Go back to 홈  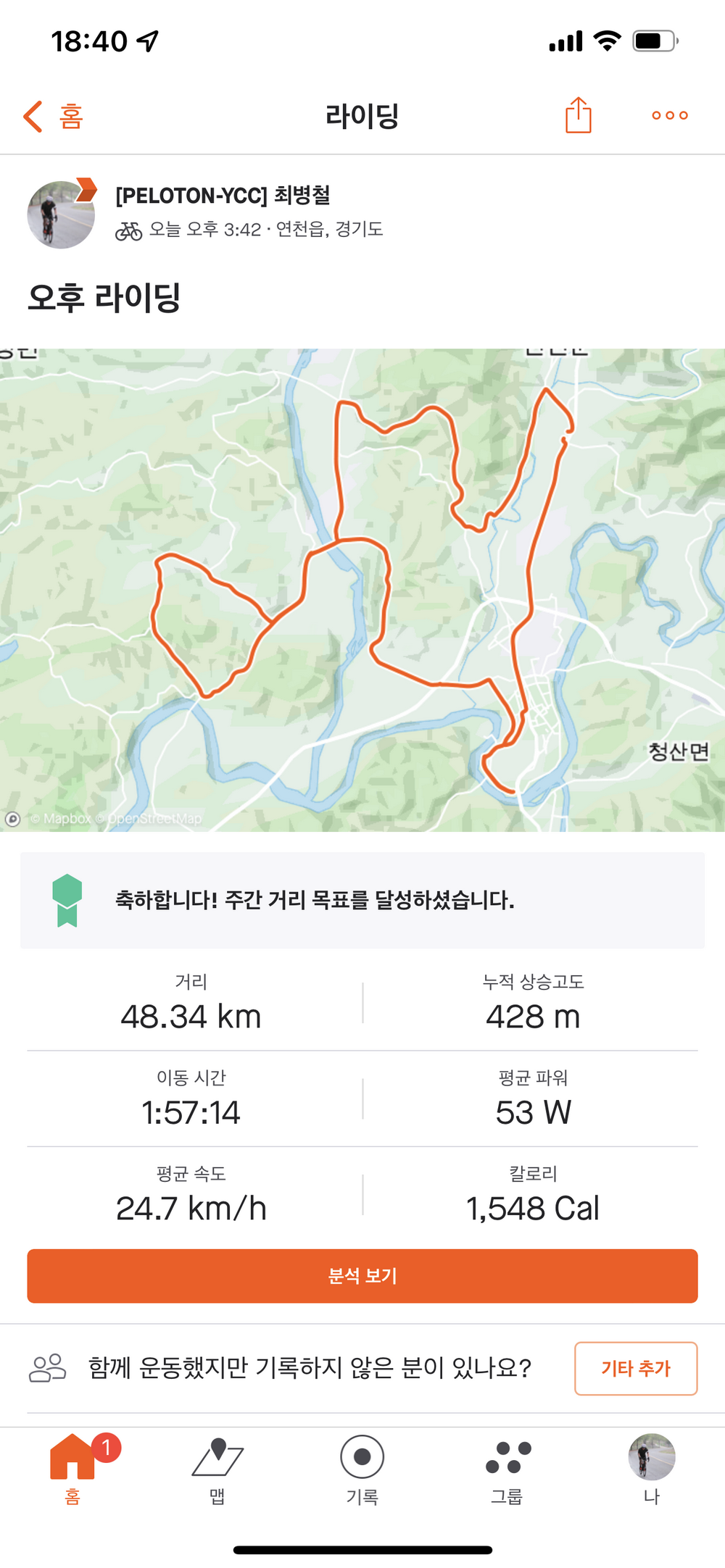(54, 116)
